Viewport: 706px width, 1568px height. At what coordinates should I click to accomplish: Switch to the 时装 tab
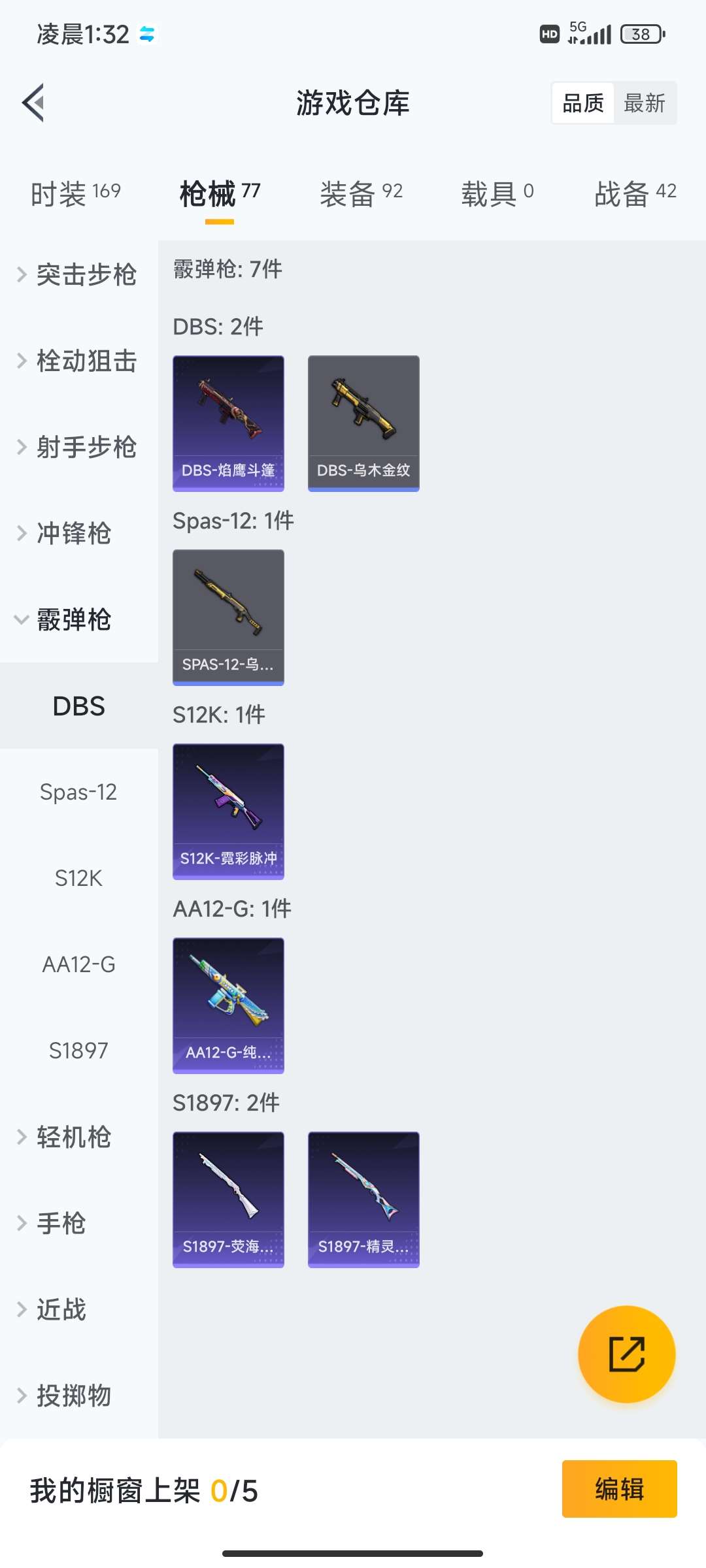pos(76,193)
